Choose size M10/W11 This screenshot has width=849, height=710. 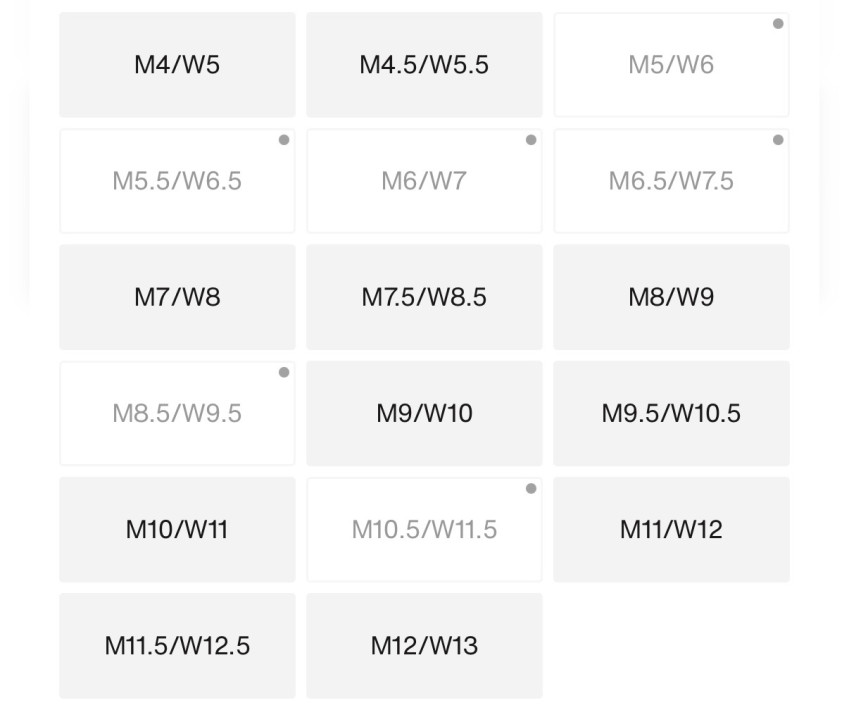177,530
